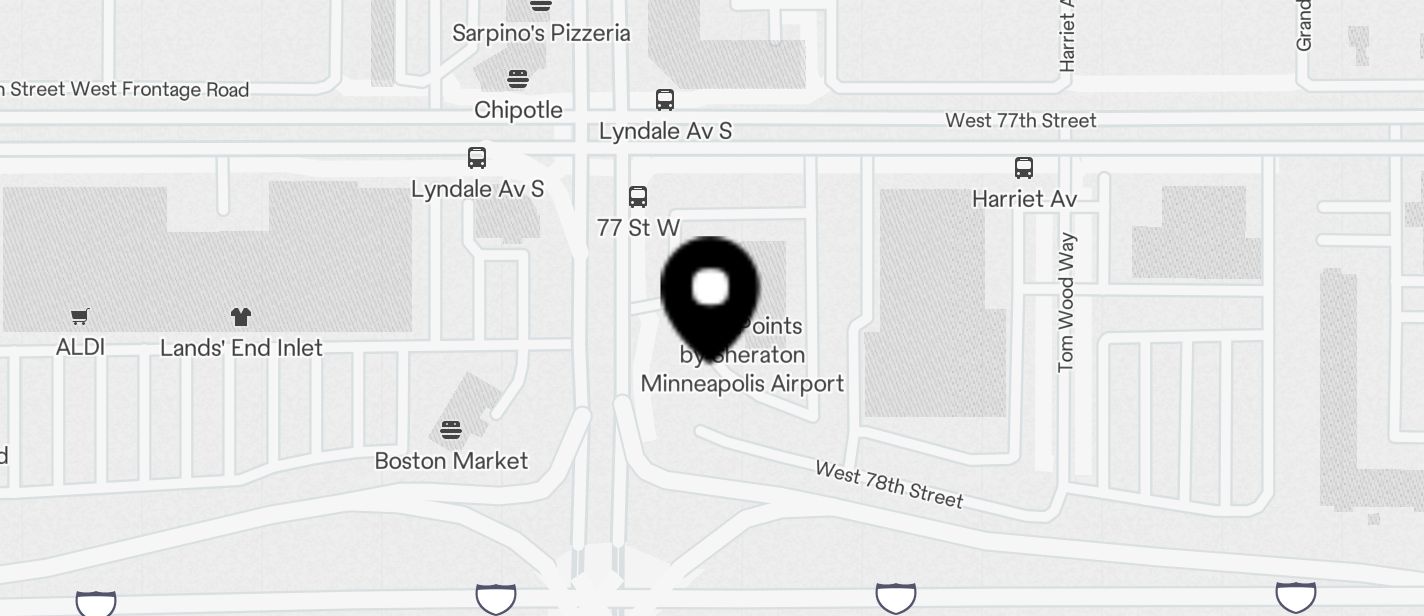Tap the Sarpino's Pizzeria marker
This screenshot has height=616, width=1424.
541,7
